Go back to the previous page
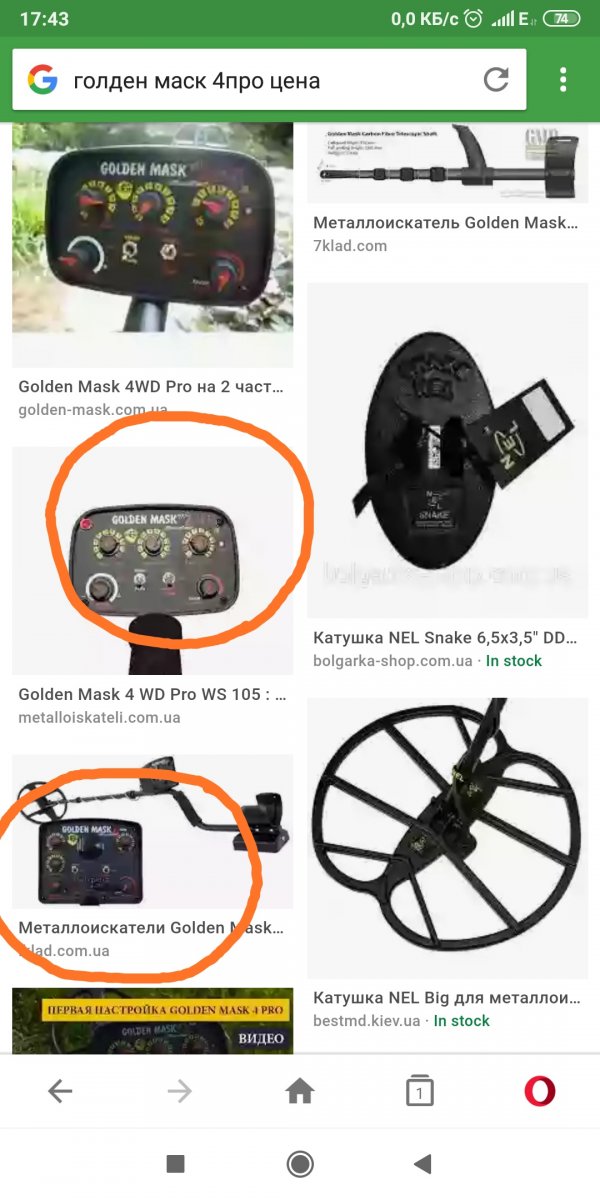This screenshot has height=1200, width=600. click(60, 1091)
